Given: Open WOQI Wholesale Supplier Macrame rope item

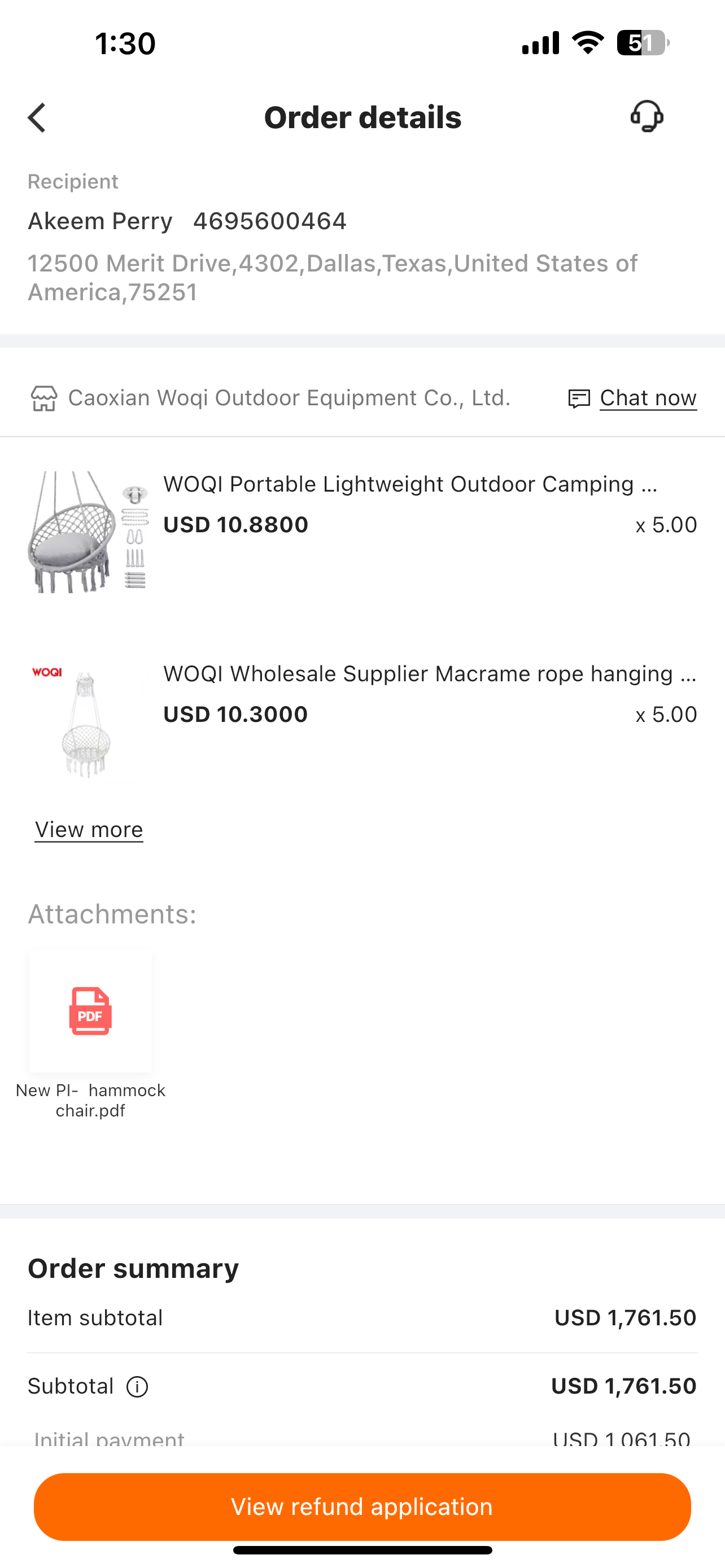Looking at the screenshot, I should [x=429, y=674].
